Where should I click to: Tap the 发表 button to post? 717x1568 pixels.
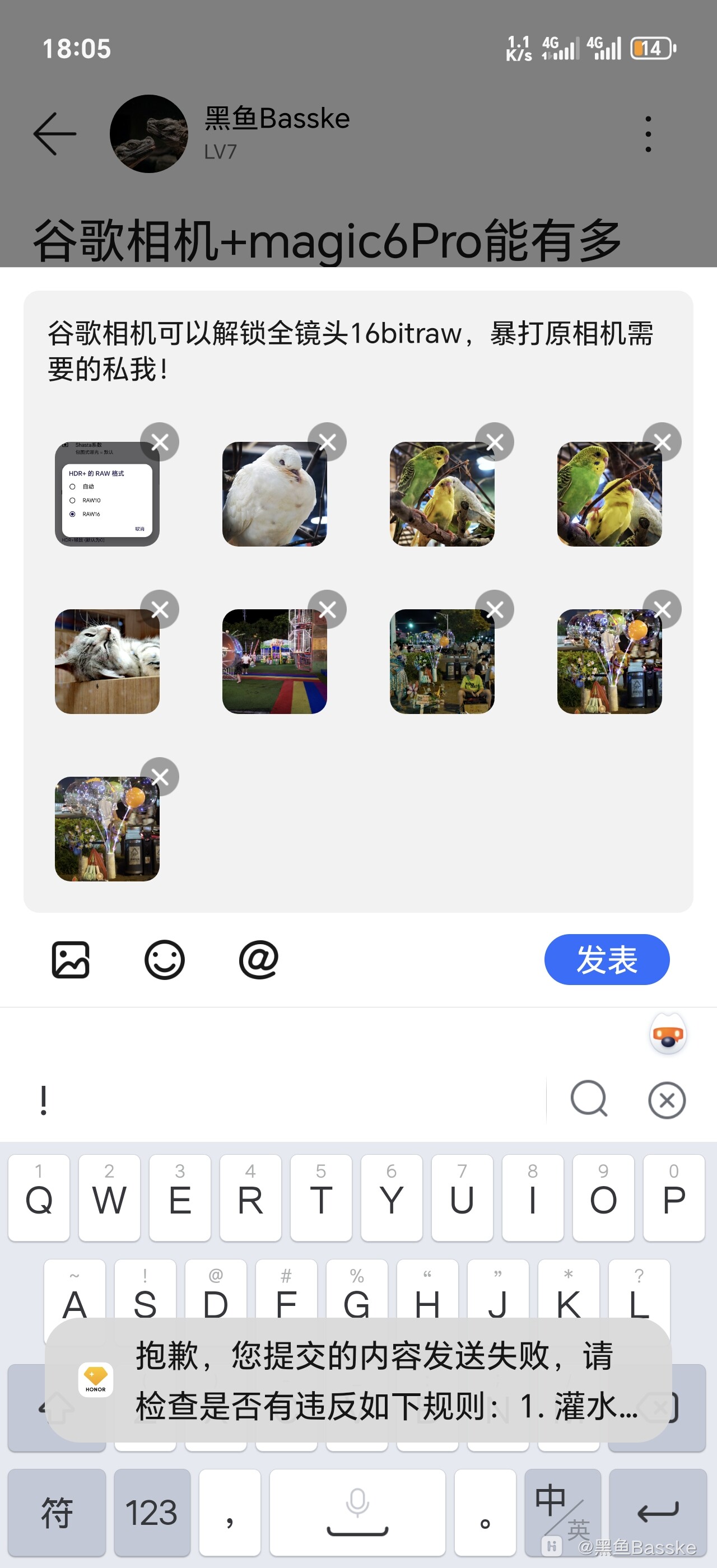click(606, 959)
